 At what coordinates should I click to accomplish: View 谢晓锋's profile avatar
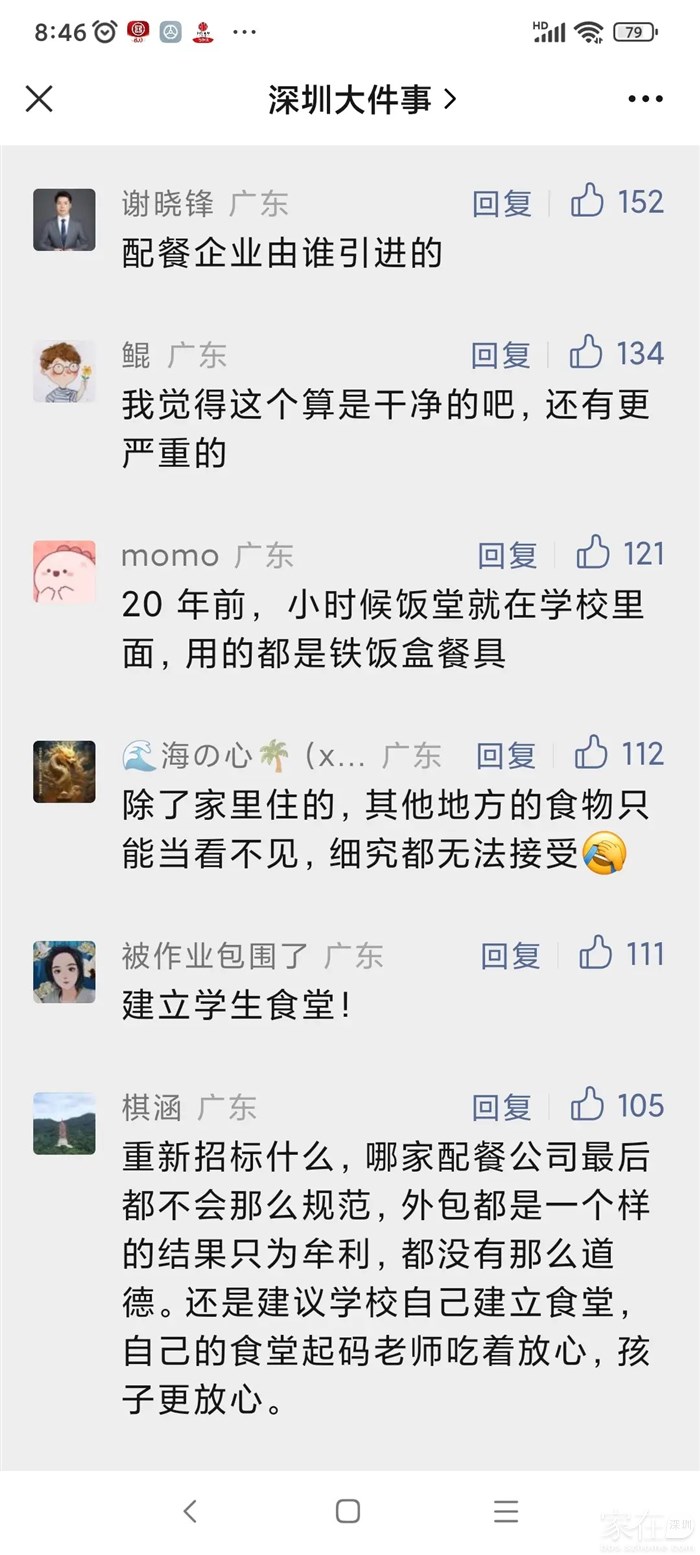64,219
